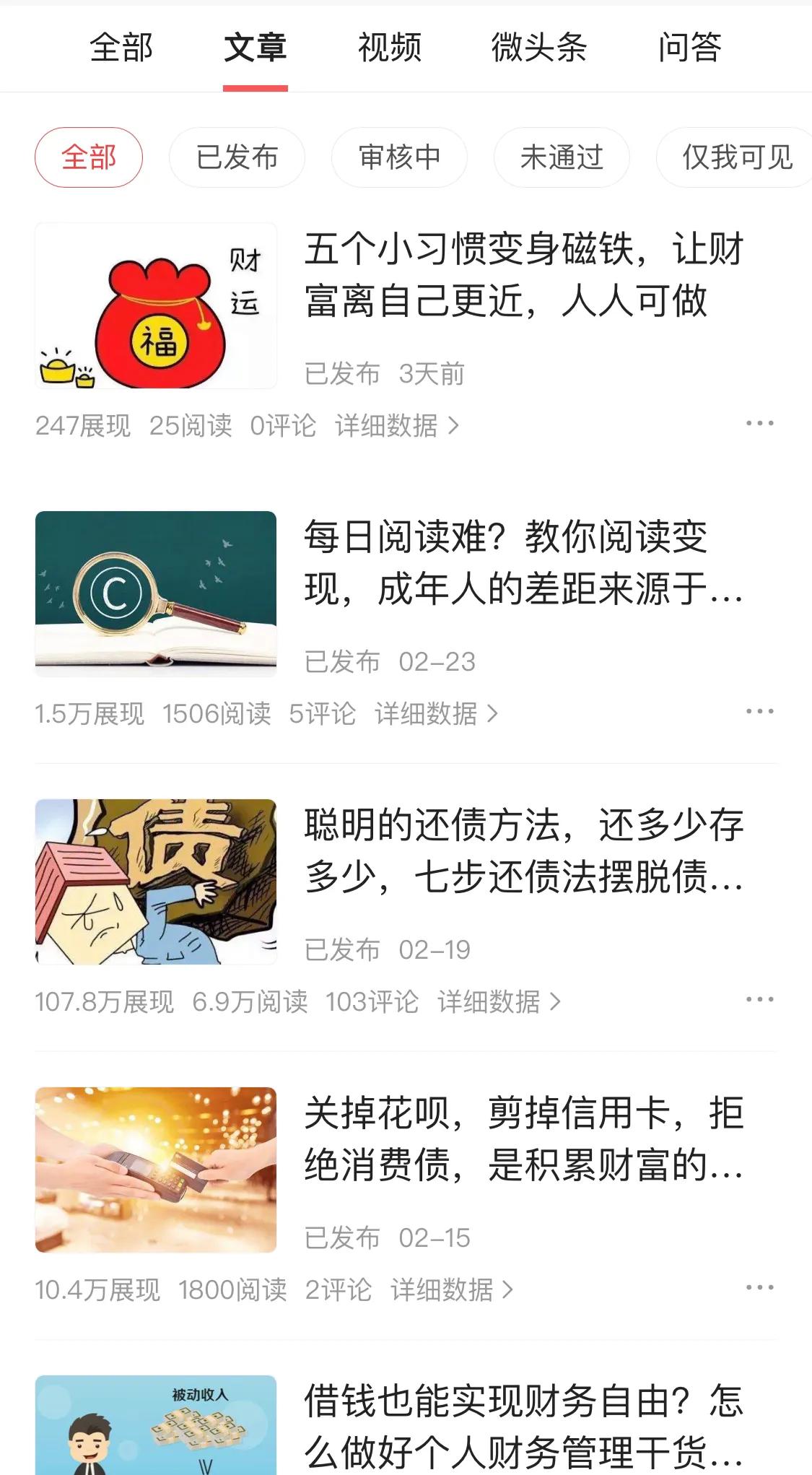
Task: Switch to the 问答 tab
Action: point(689,49)
